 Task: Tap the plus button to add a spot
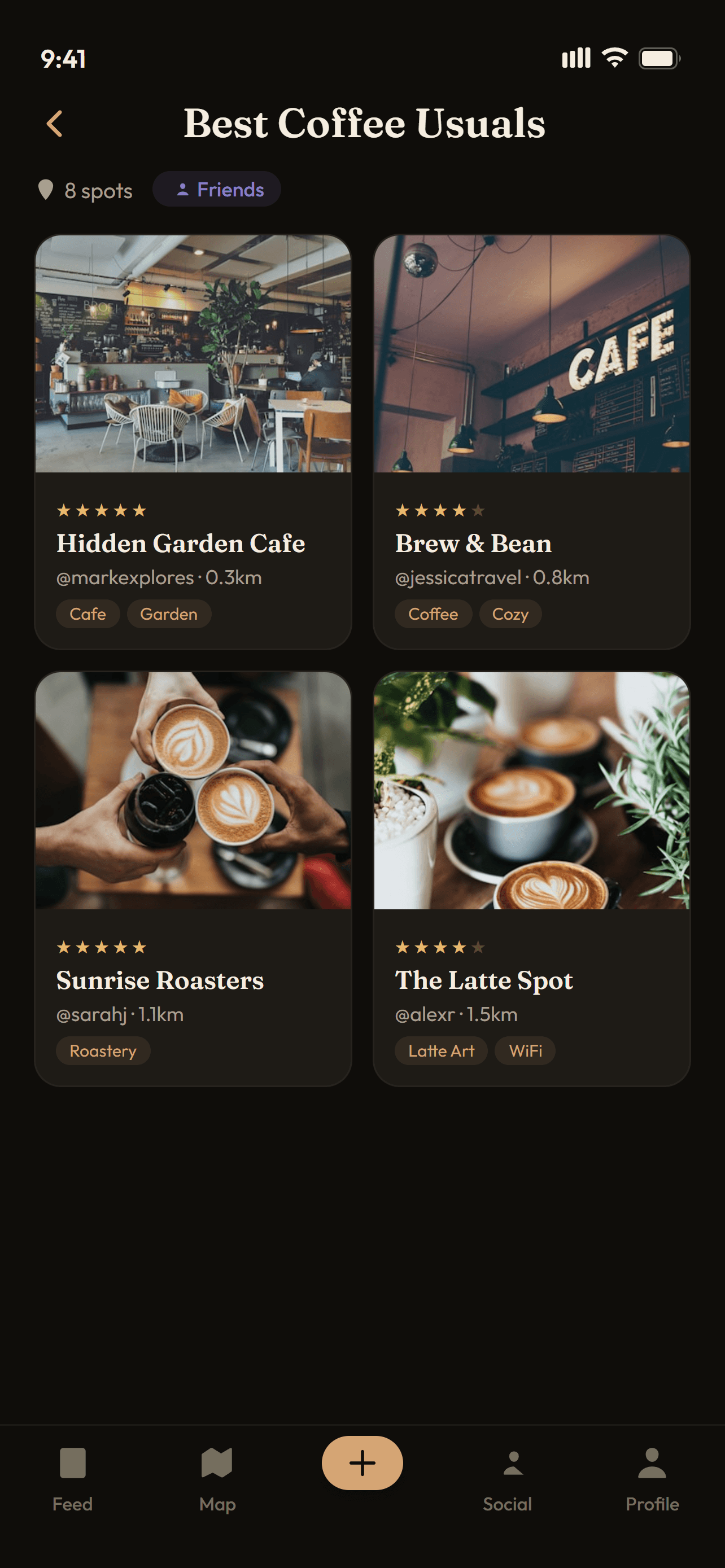point(362,1464)
